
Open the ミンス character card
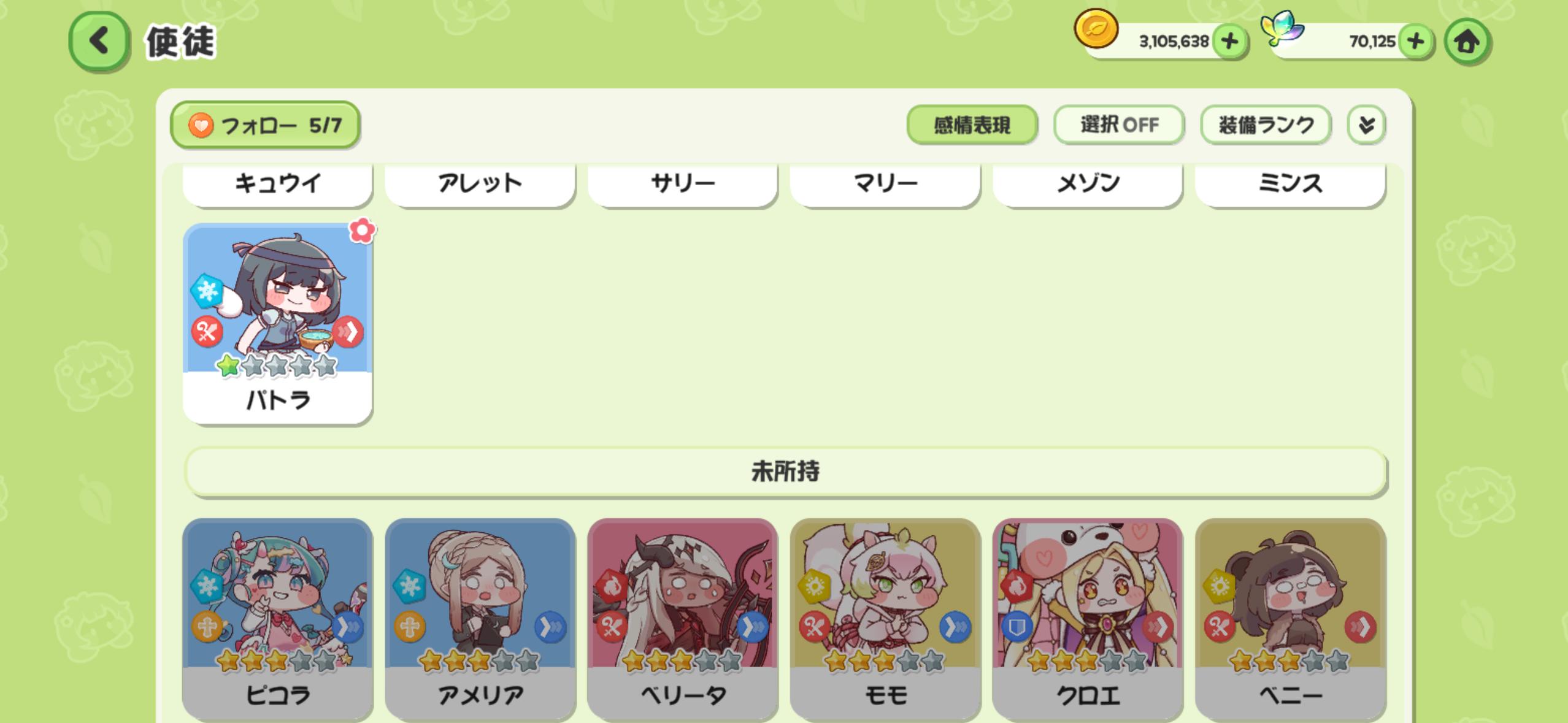(x=1290, y=183)
